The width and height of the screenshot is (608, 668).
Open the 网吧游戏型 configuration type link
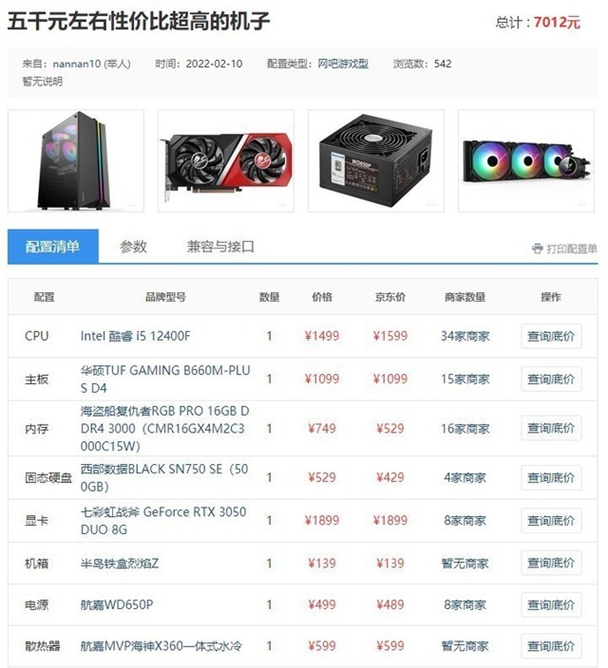[x=343, y=64]
